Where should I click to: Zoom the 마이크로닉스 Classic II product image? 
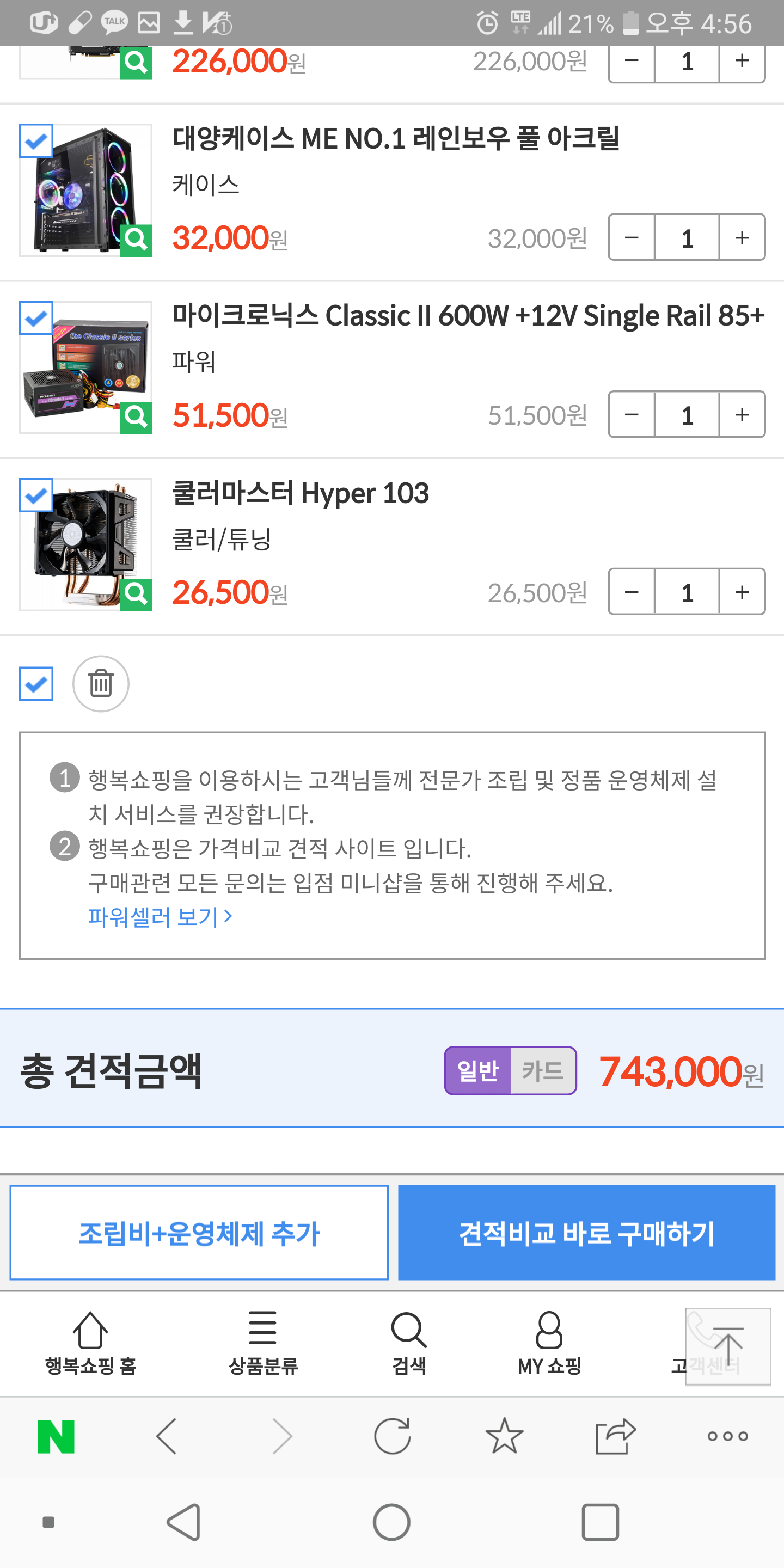coord(136,417)
